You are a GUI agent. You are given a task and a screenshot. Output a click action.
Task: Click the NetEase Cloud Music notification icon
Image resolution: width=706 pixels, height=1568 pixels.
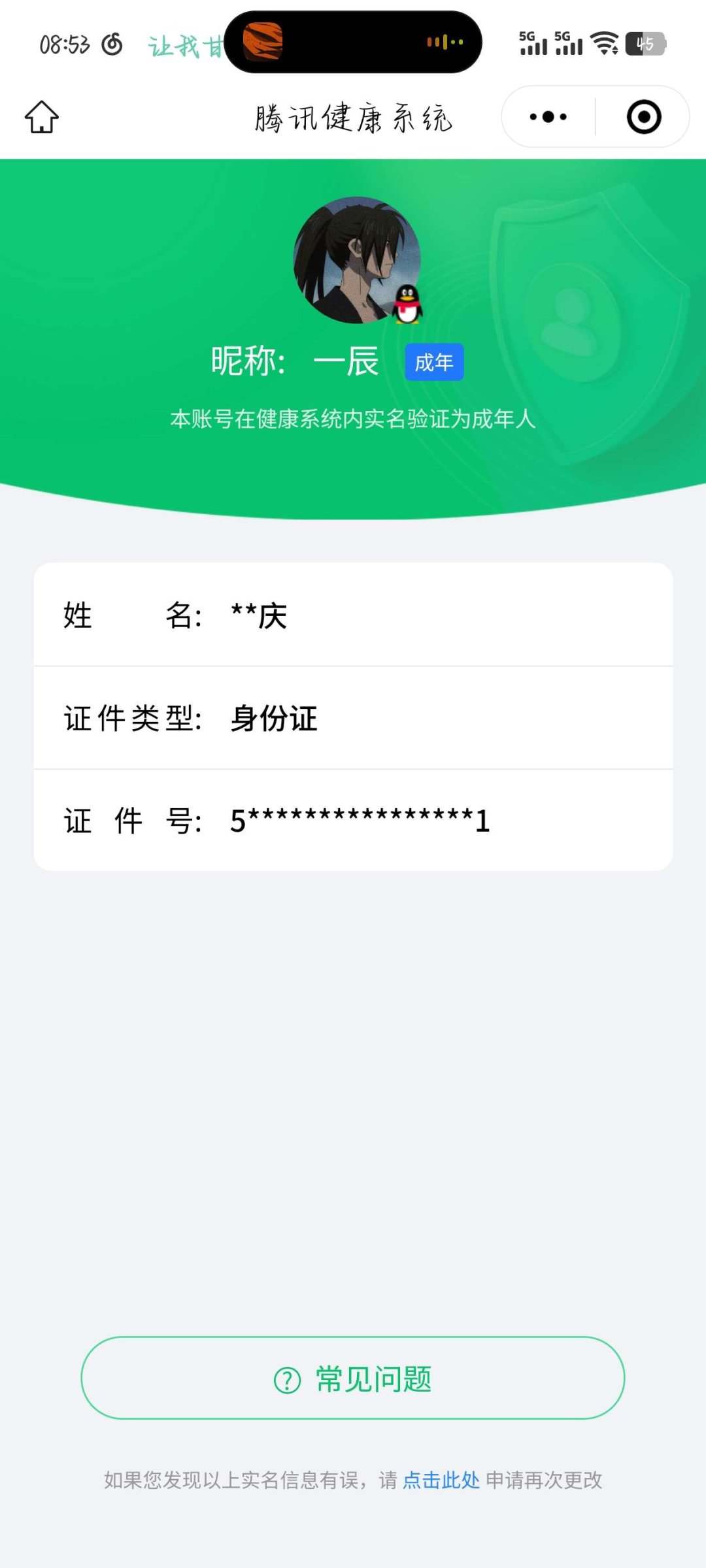tap(112, 42)
